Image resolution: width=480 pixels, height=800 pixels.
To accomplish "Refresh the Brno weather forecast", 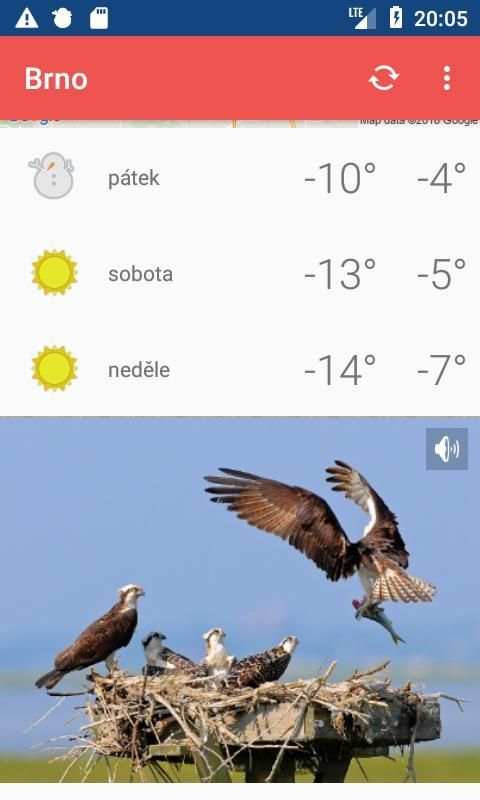I will coord(384,79).
